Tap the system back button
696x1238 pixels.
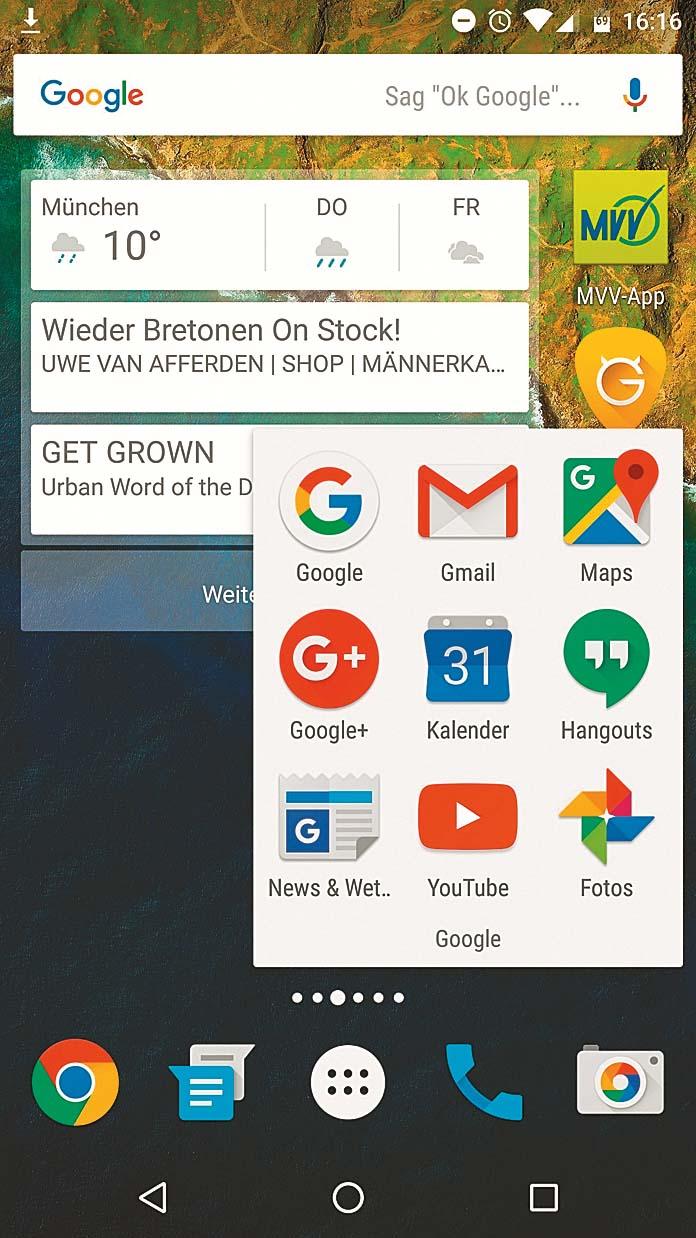[x=152, y=1197]
